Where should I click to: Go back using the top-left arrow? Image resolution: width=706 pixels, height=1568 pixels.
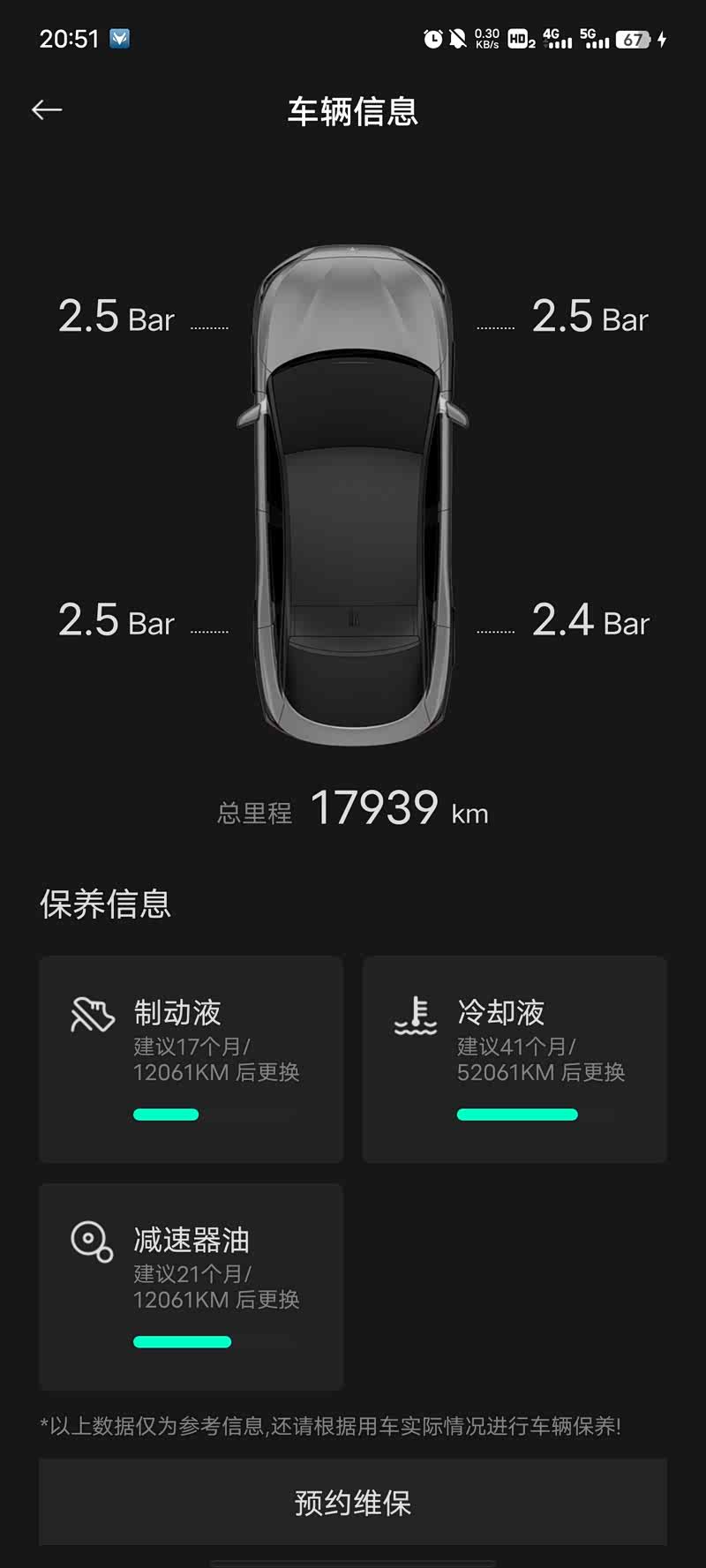(47, 109)
